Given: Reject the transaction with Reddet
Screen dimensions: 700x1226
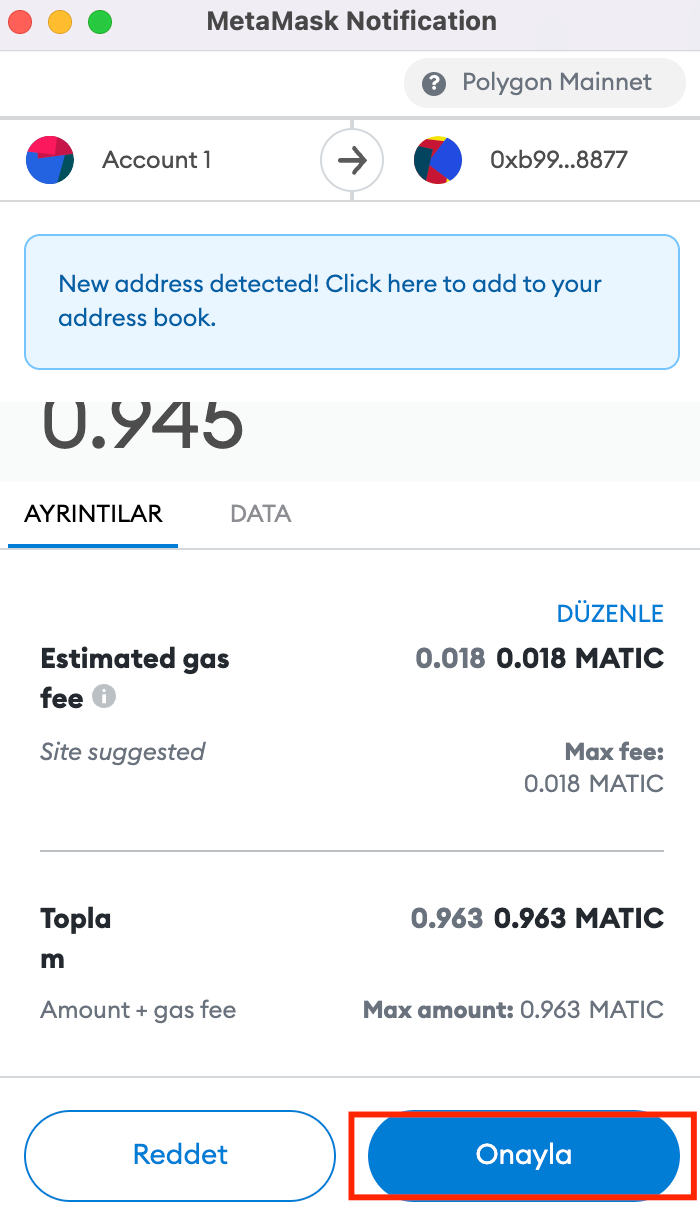Looking at the screenshot, I should tap(180, 1155).
